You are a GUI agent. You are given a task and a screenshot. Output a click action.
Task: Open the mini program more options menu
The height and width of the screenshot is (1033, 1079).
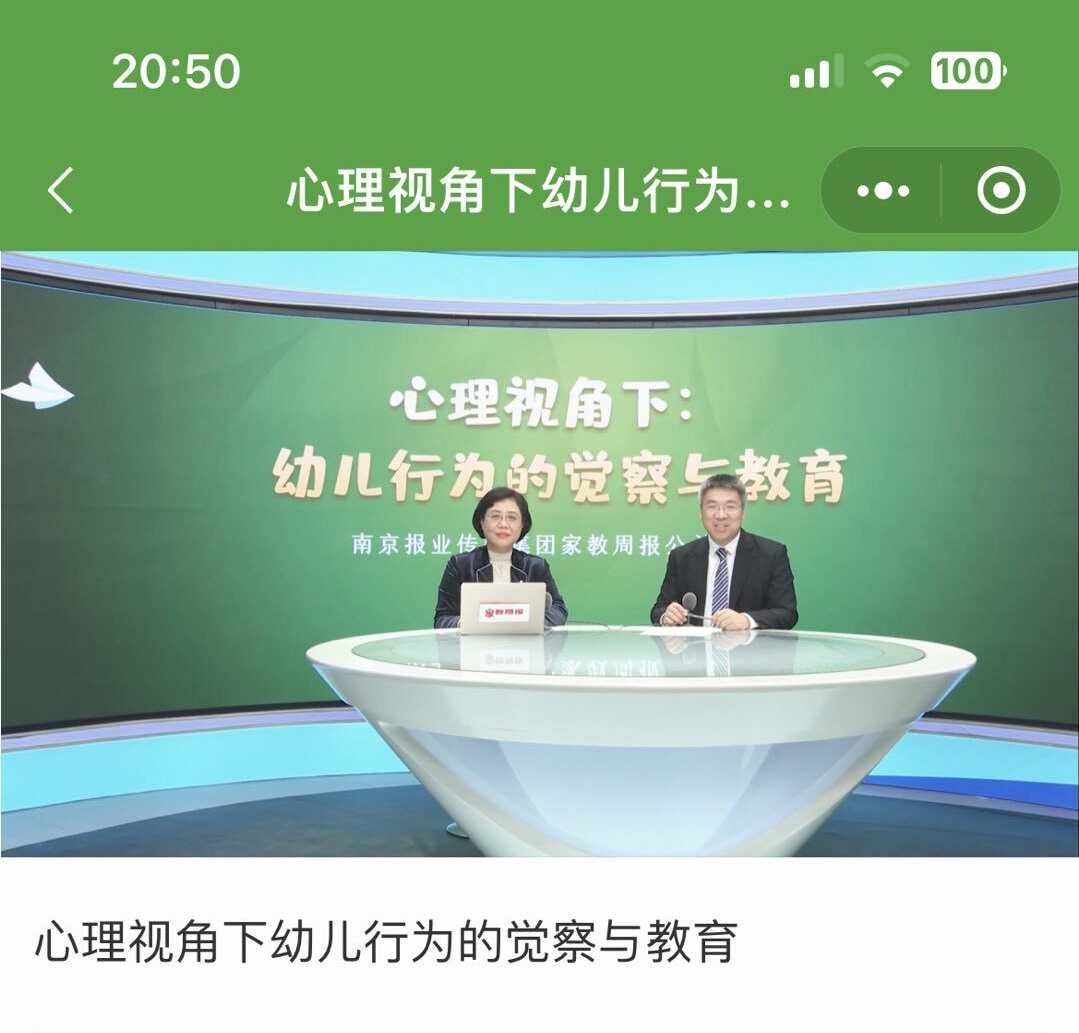[x=883, y=191]
